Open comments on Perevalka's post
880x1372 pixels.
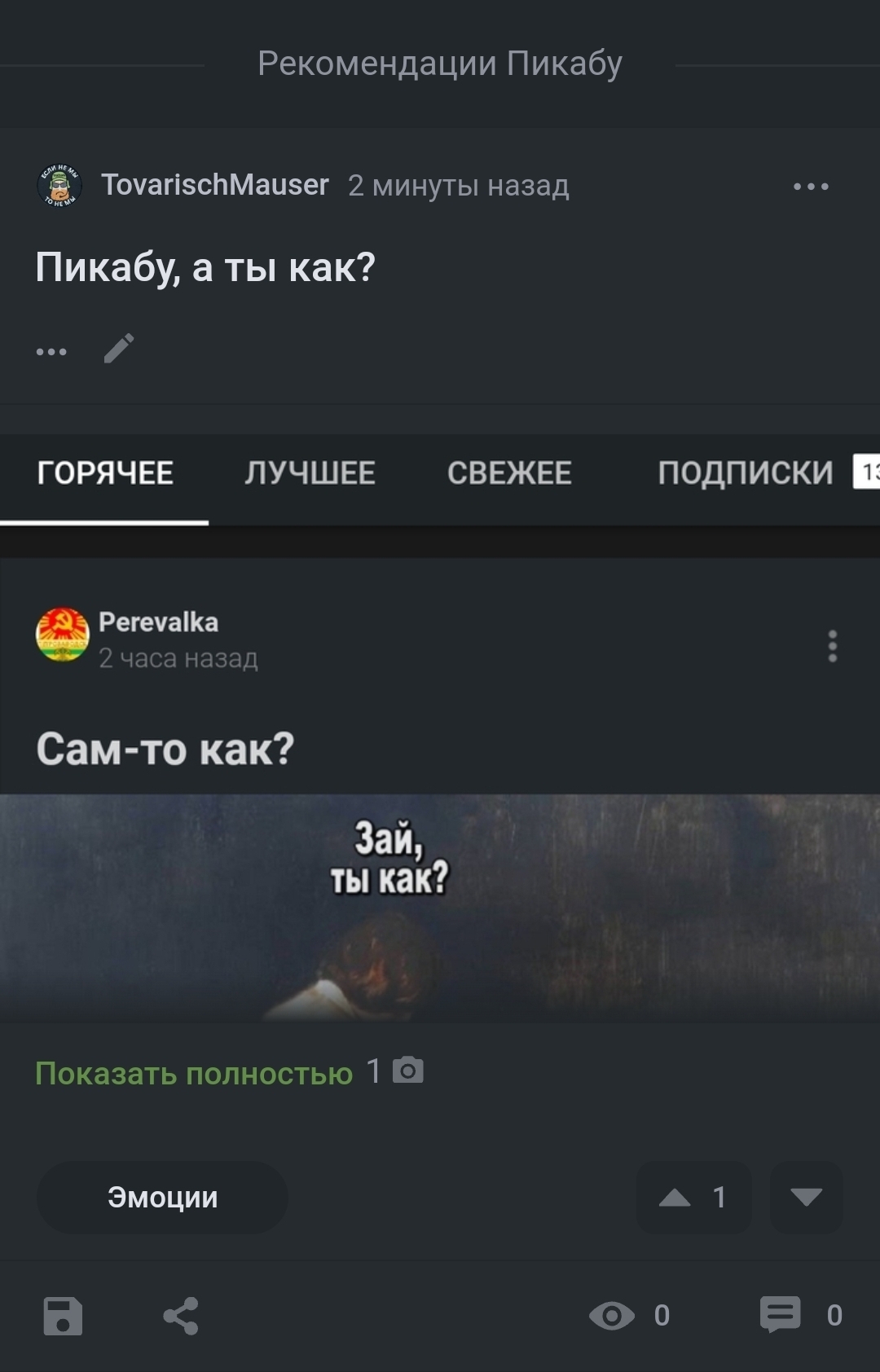point(780,1314)
